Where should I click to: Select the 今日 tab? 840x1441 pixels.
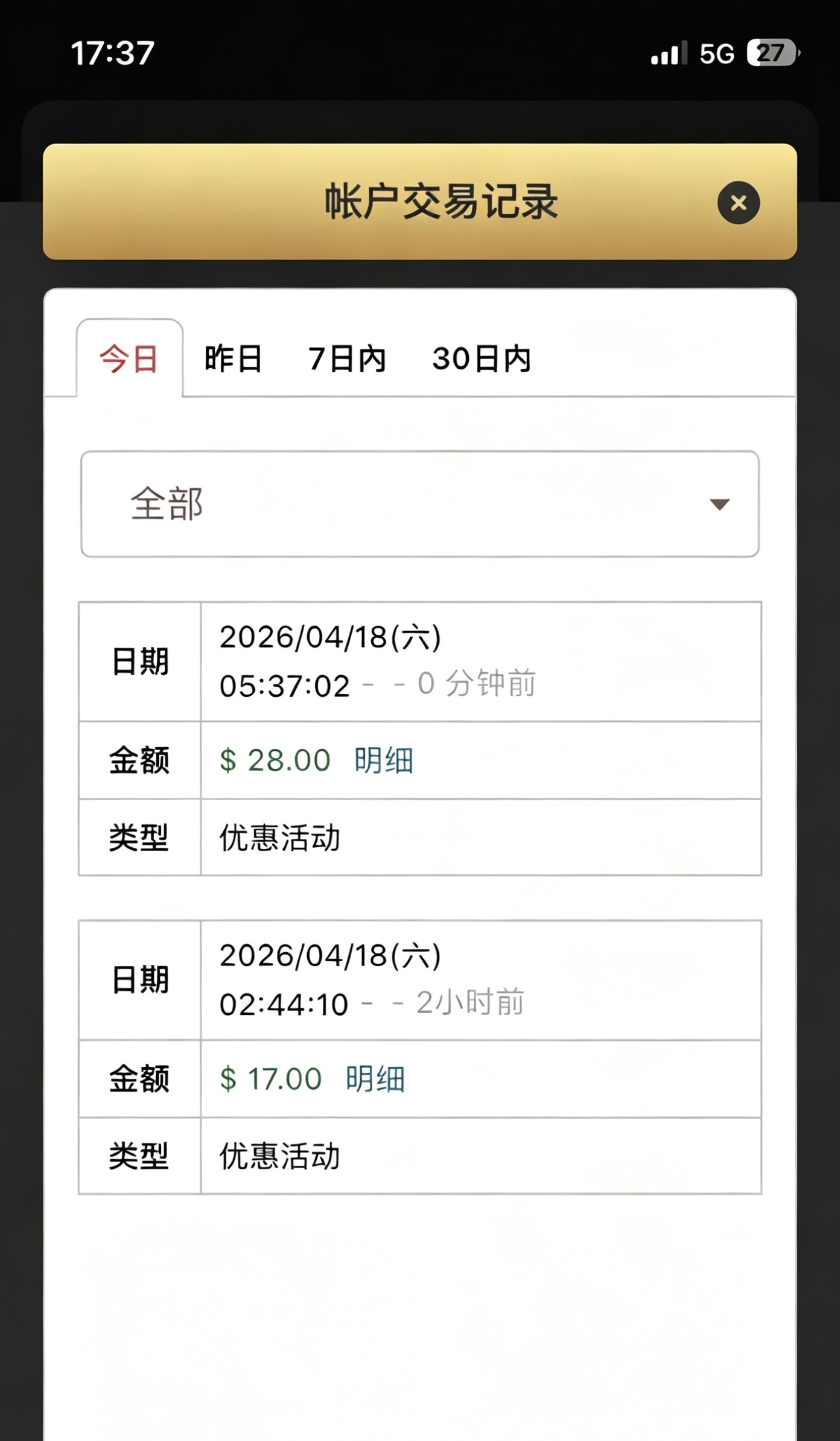(x=129, y=359)
